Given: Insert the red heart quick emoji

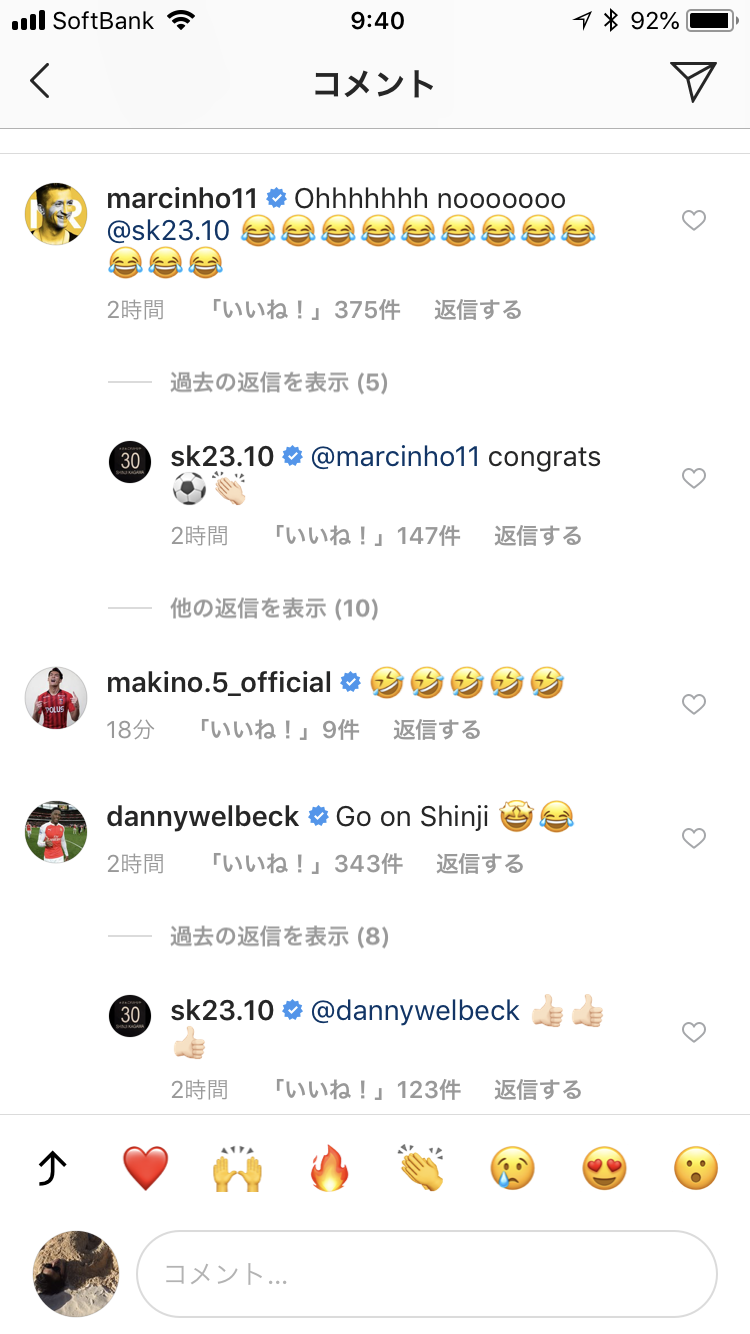Looking at the screenshot, I should 145,1168.
